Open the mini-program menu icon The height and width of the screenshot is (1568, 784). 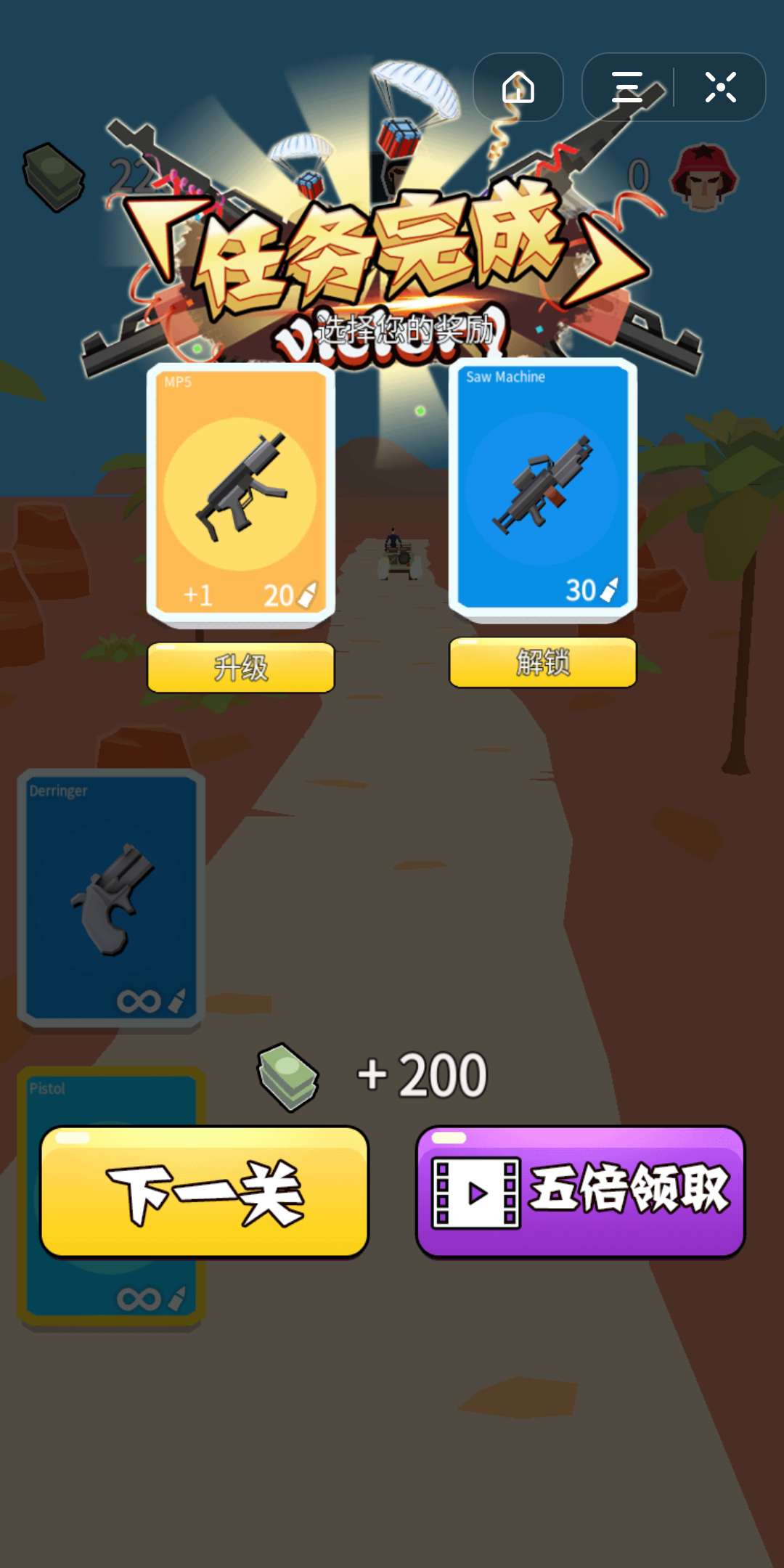(x=627, y=87)
